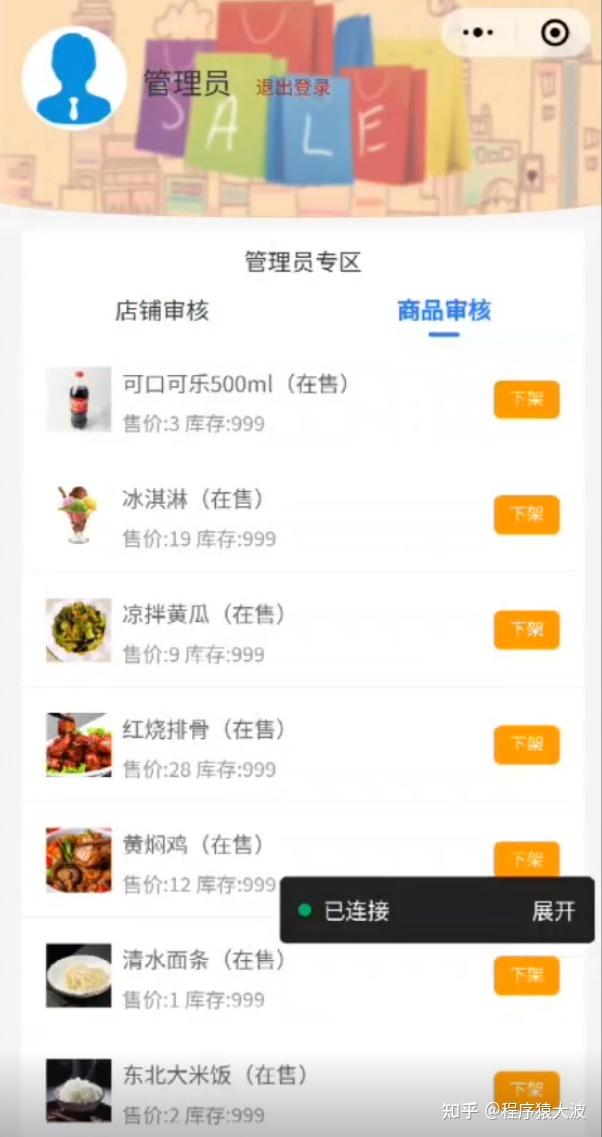The width and height of the screenshot is (602, 1137).
Task: View the 东北大米饭 product item
Action: tap(302, 1090)
